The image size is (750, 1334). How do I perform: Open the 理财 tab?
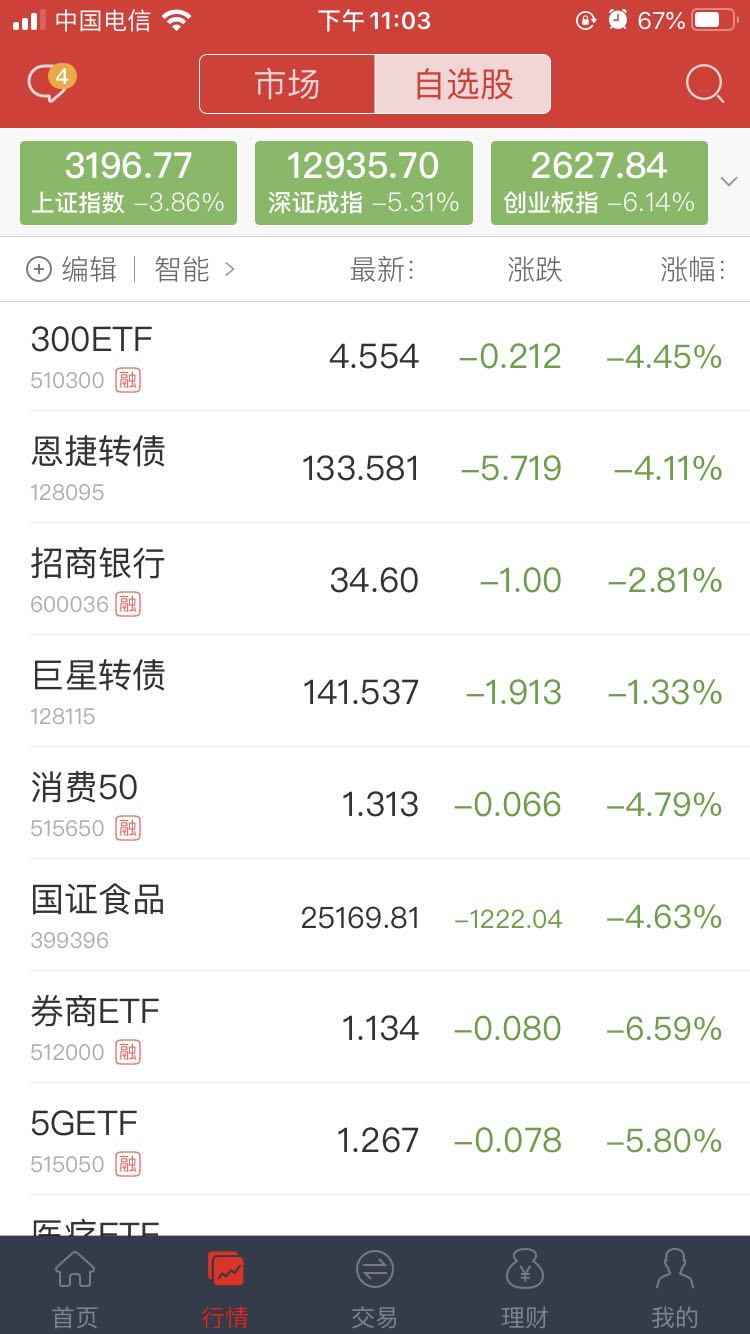525,1286
